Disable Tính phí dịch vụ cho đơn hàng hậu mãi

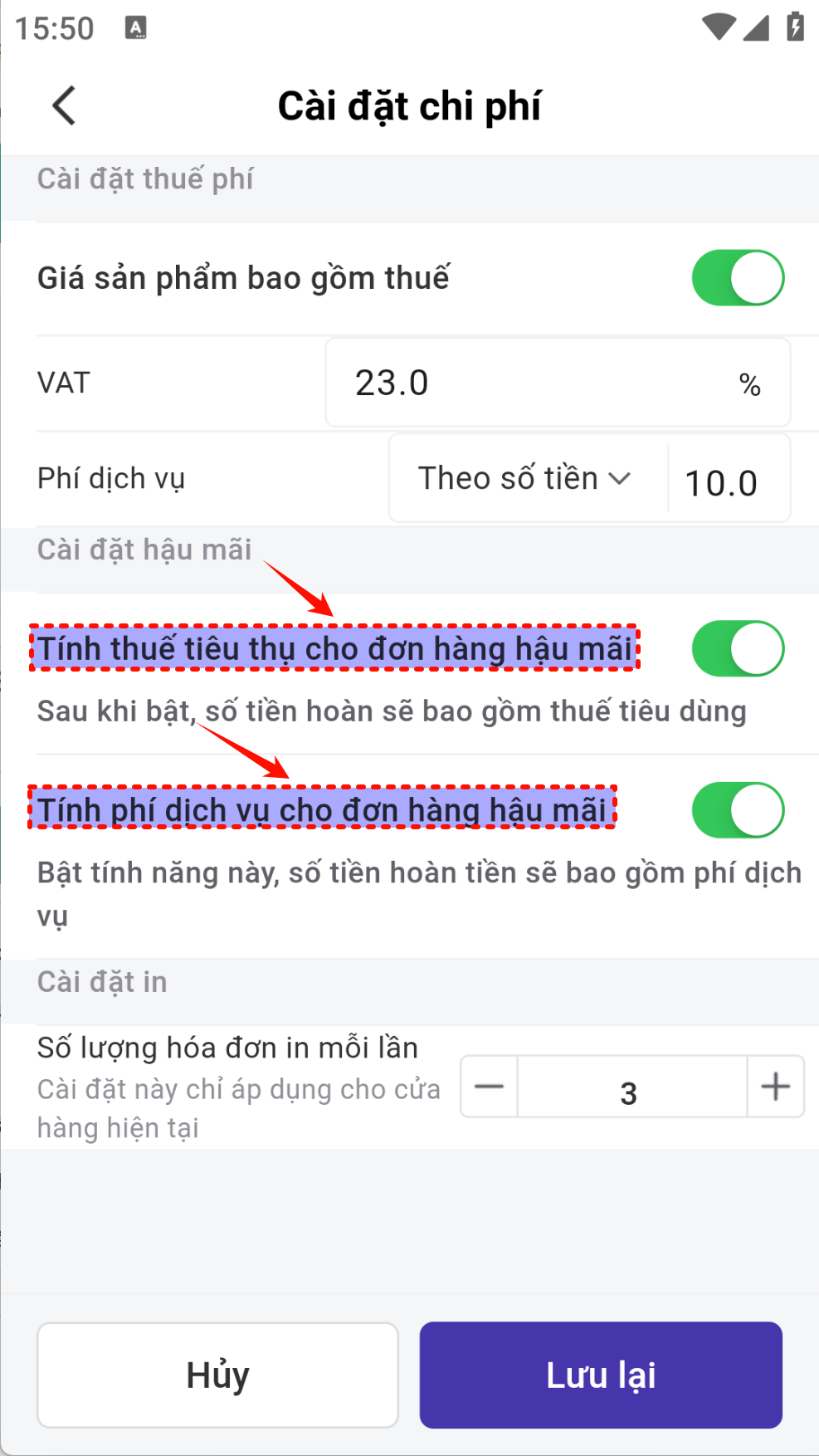(738, 810)
